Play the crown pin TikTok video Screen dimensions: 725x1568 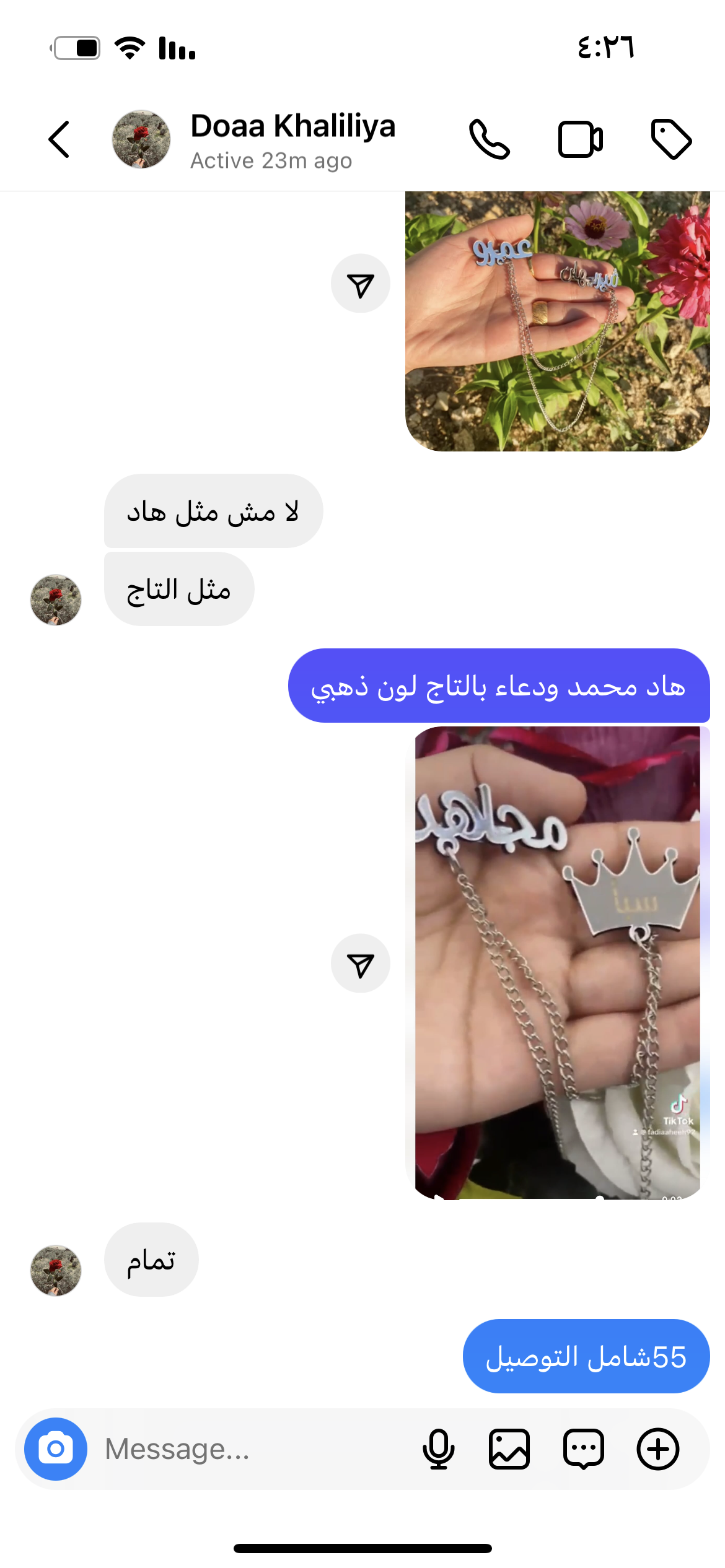coord(557,963)
